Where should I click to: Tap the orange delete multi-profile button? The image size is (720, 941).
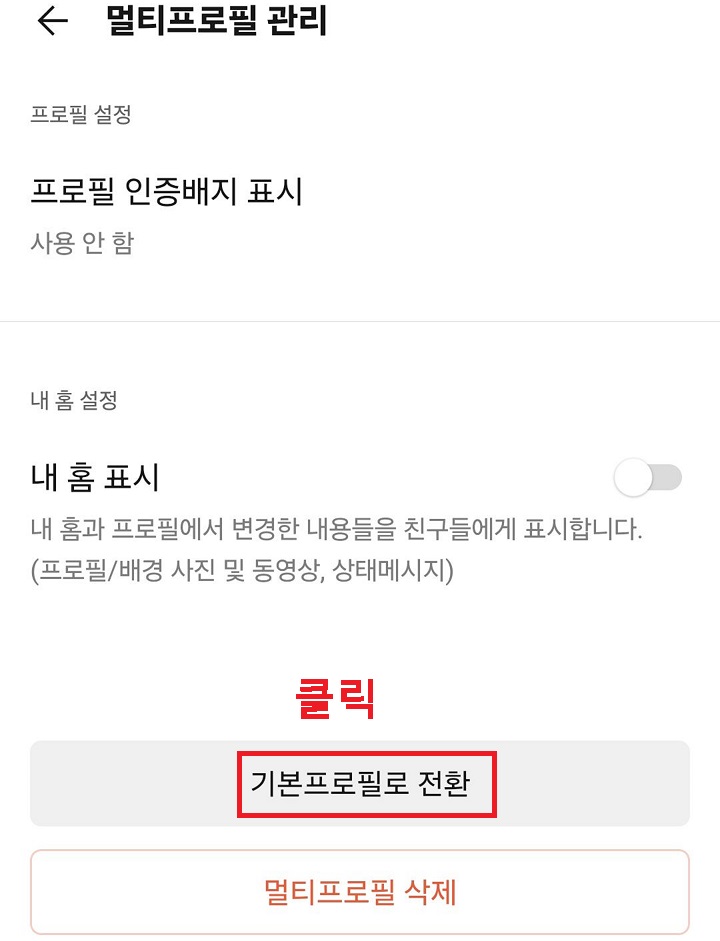click(360, 891)
